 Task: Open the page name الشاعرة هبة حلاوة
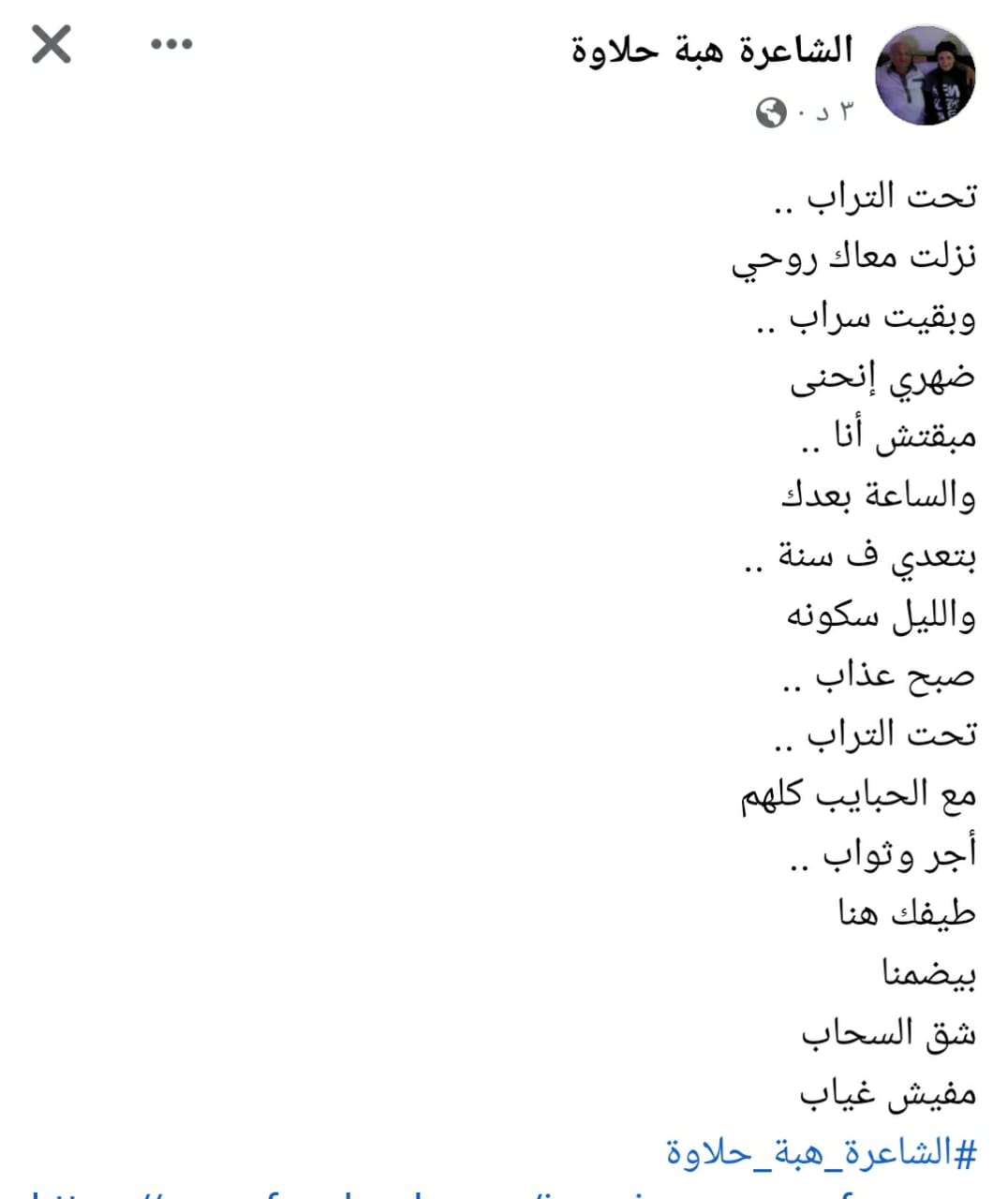[712, 50]
